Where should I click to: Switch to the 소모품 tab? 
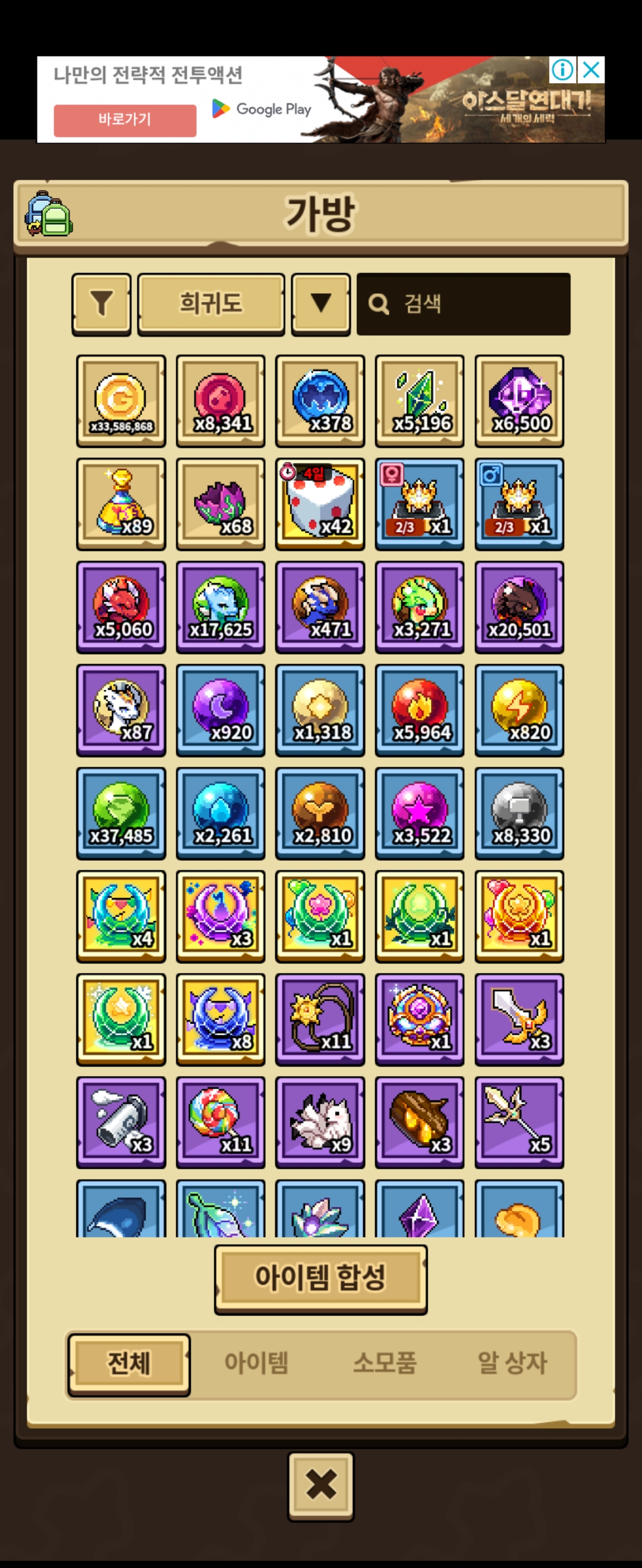385,1363
